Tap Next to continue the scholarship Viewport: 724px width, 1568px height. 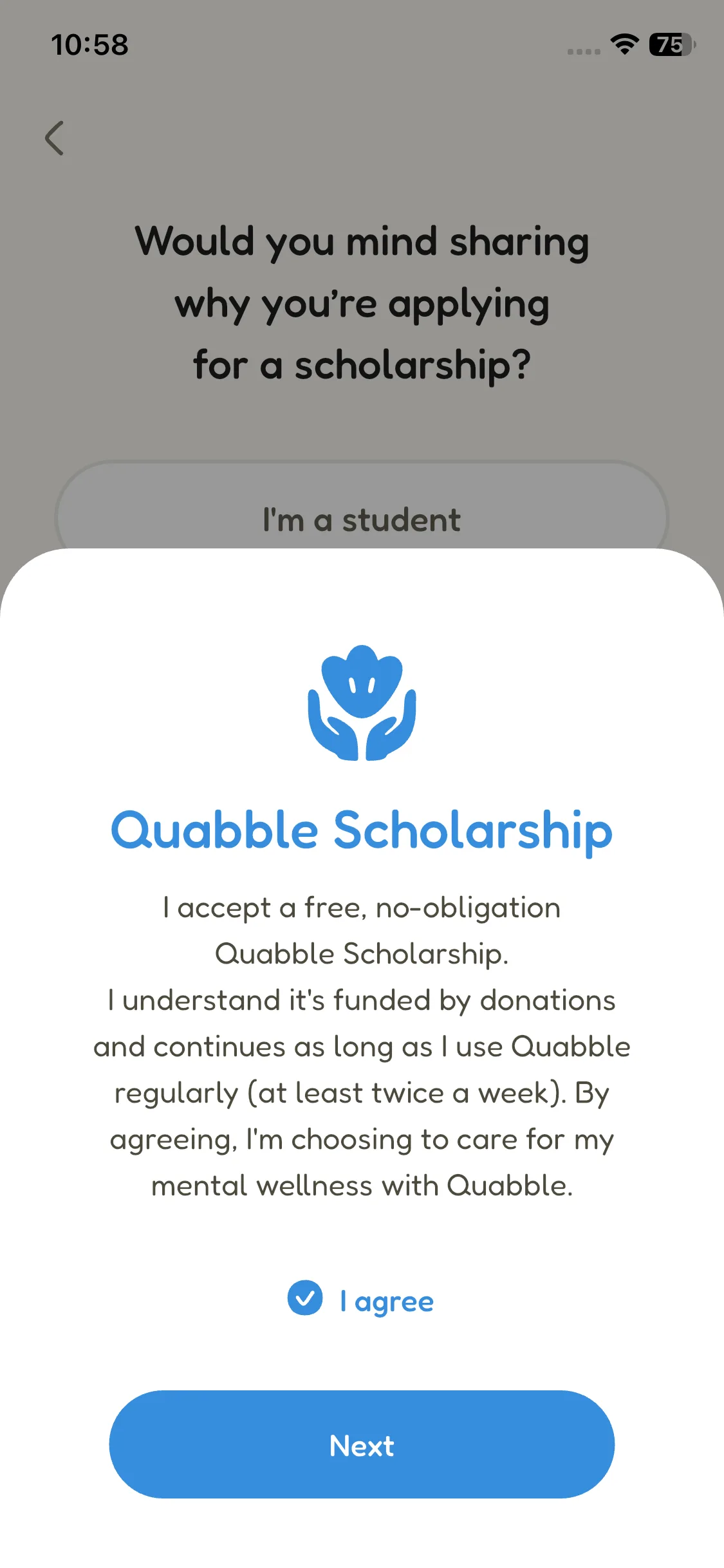click(x=362, y=1445)
